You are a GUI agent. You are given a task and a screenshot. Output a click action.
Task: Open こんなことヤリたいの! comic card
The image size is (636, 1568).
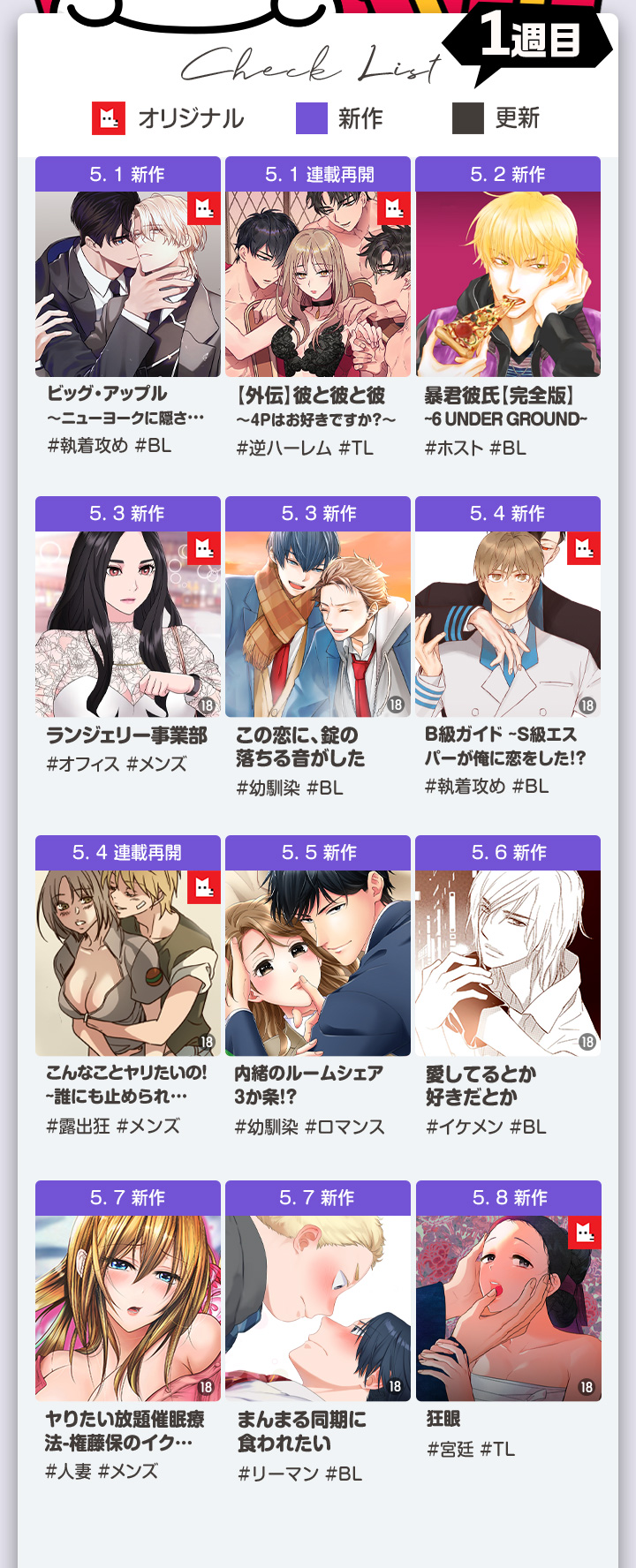click(128, 962)
